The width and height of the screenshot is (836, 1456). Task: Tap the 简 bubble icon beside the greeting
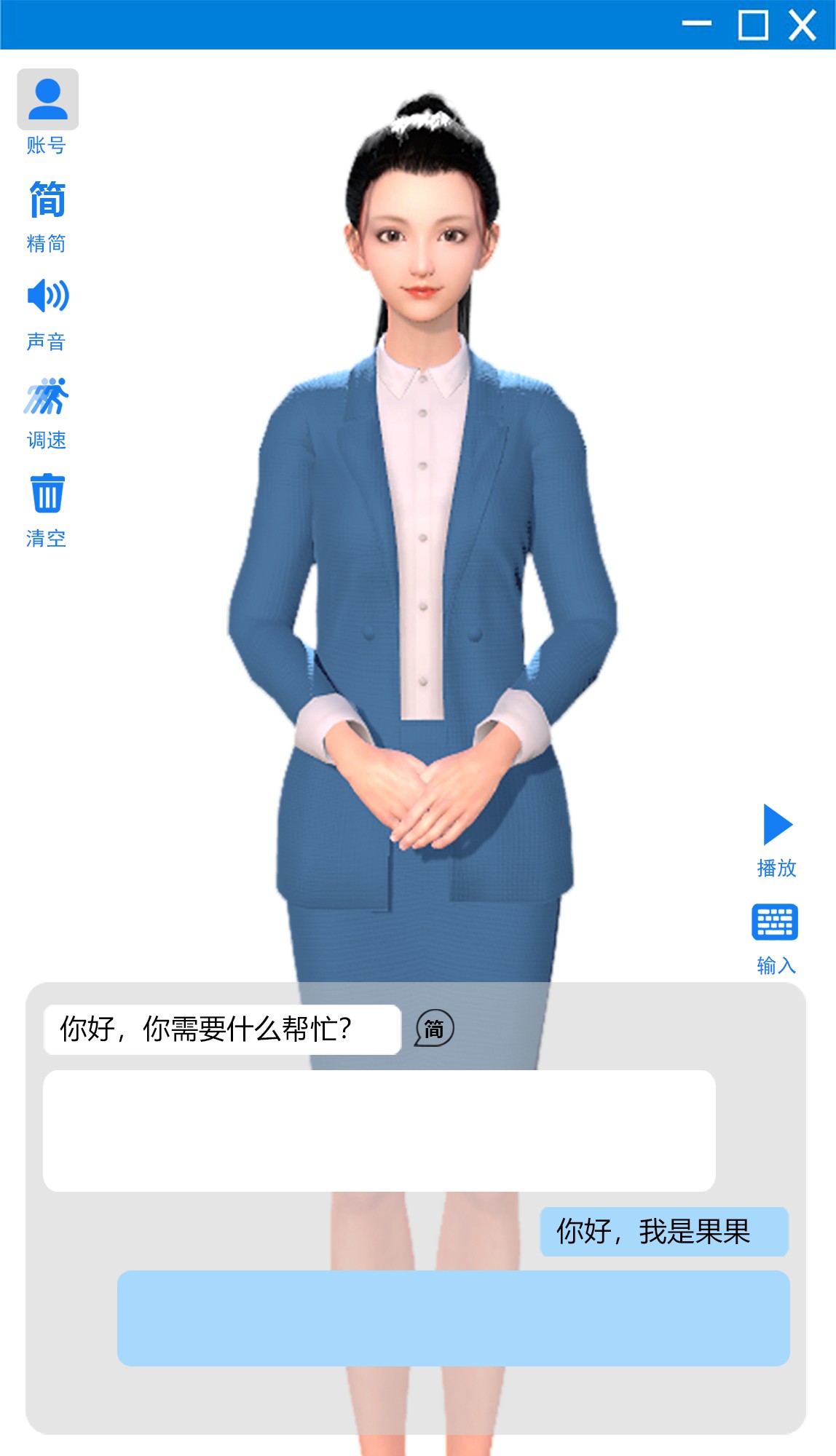(434, 1029)
